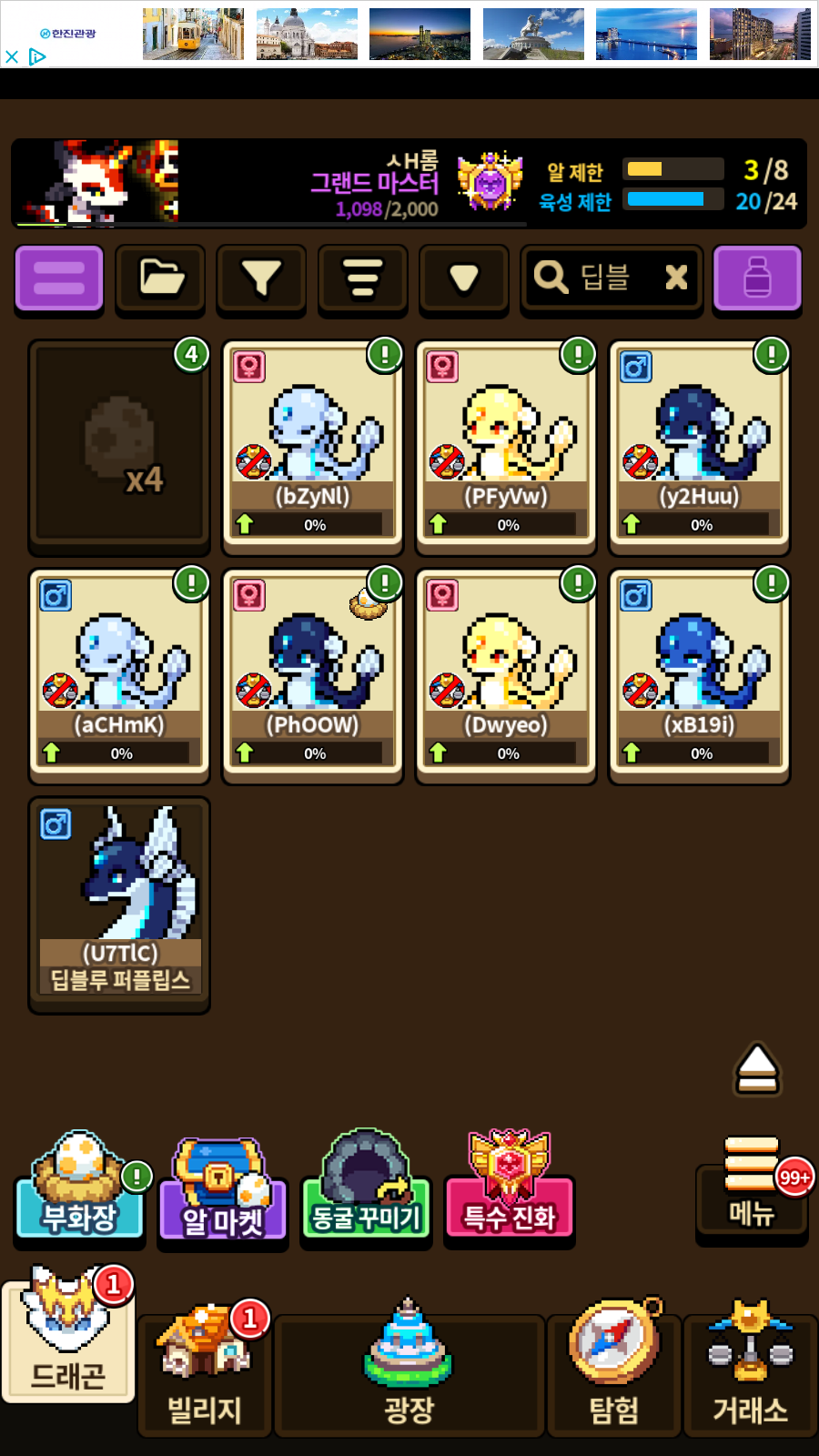Viewport: 819px width, 1456px height.
Task: Open the x4 egg stack card
Action: pos(119,447)
